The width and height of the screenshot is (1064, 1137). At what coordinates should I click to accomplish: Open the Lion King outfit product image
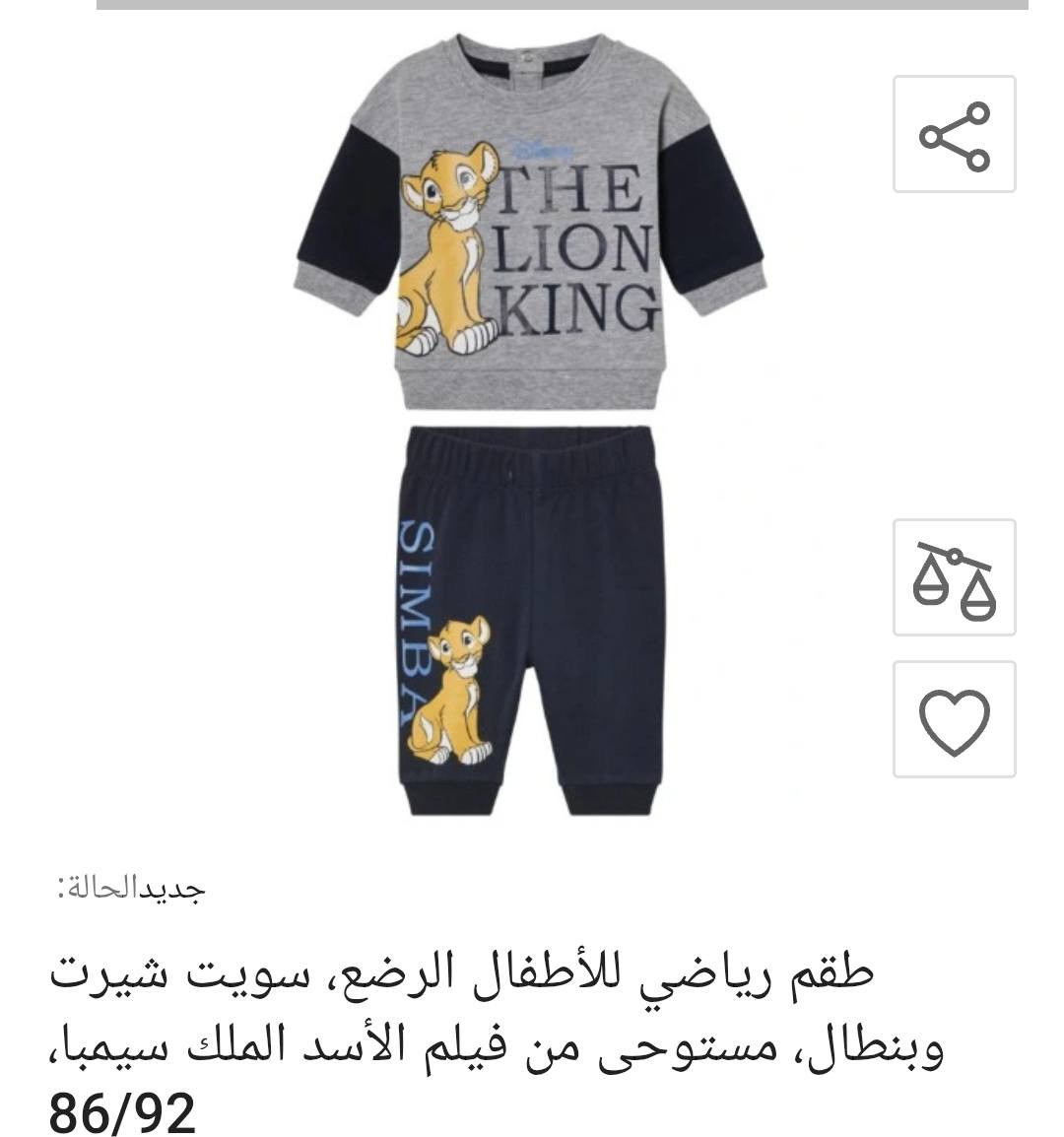click(530, 424)
